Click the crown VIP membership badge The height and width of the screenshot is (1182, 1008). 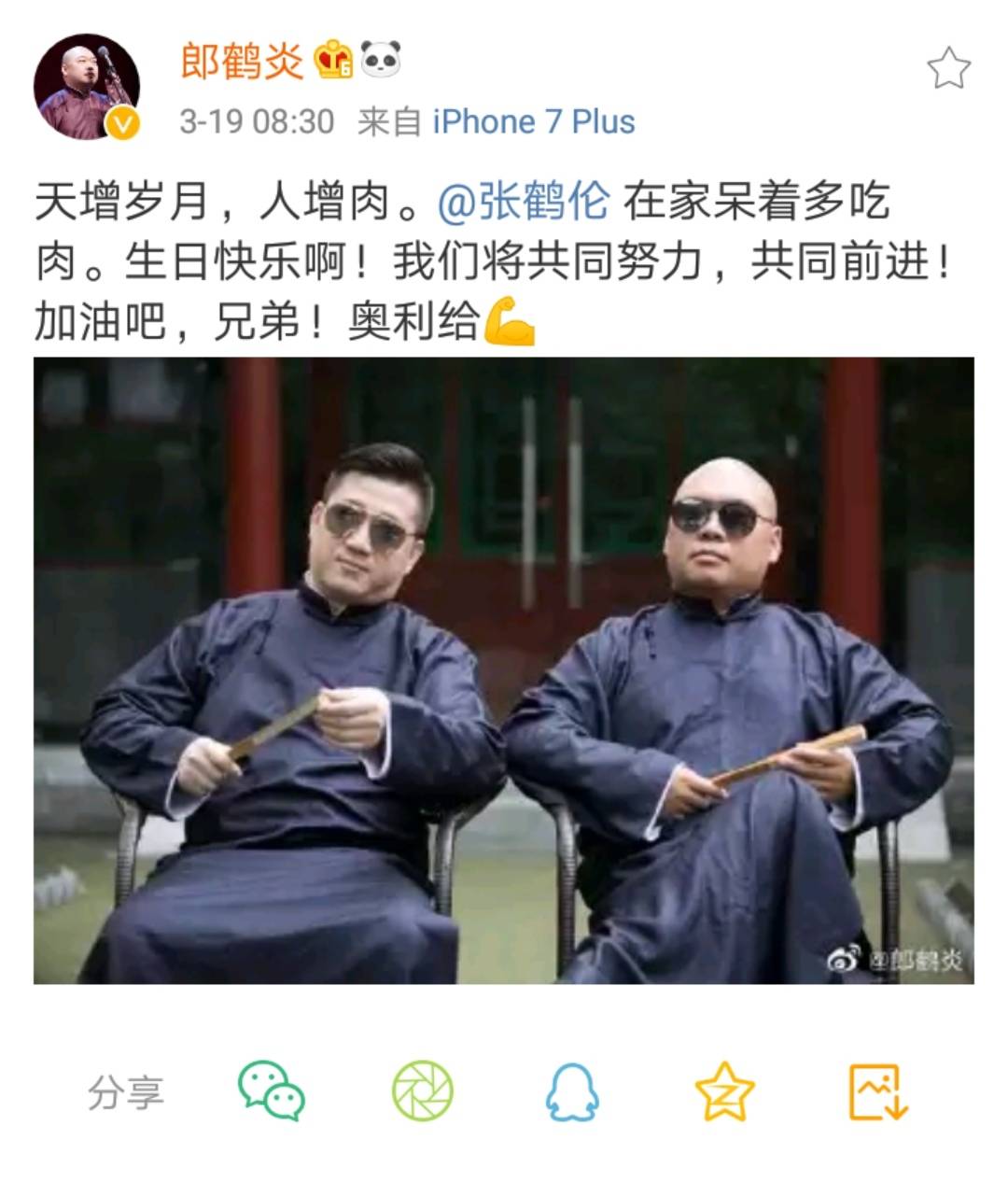[331, 59]
